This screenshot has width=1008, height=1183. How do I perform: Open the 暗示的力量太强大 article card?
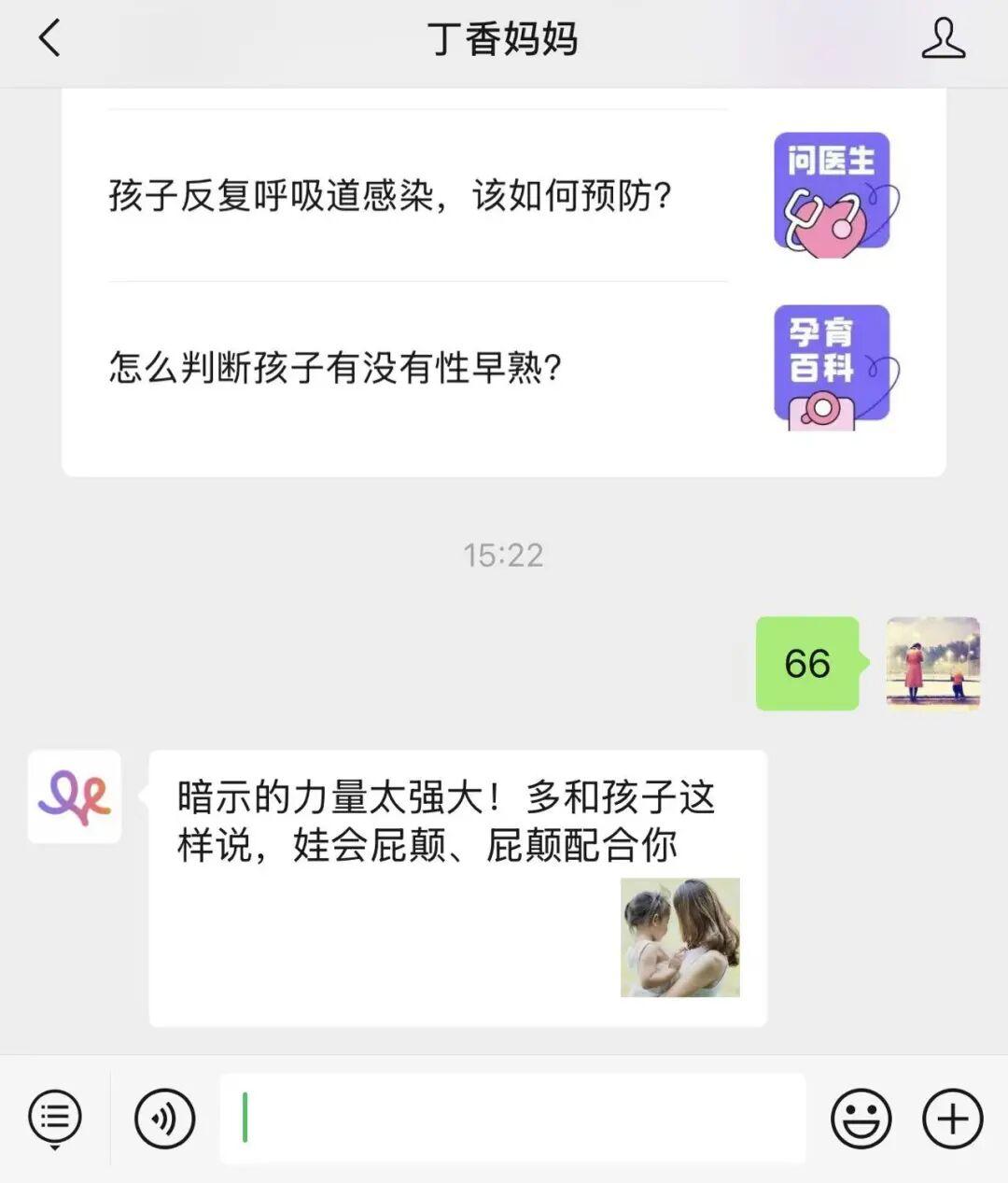tap(457, 887)
